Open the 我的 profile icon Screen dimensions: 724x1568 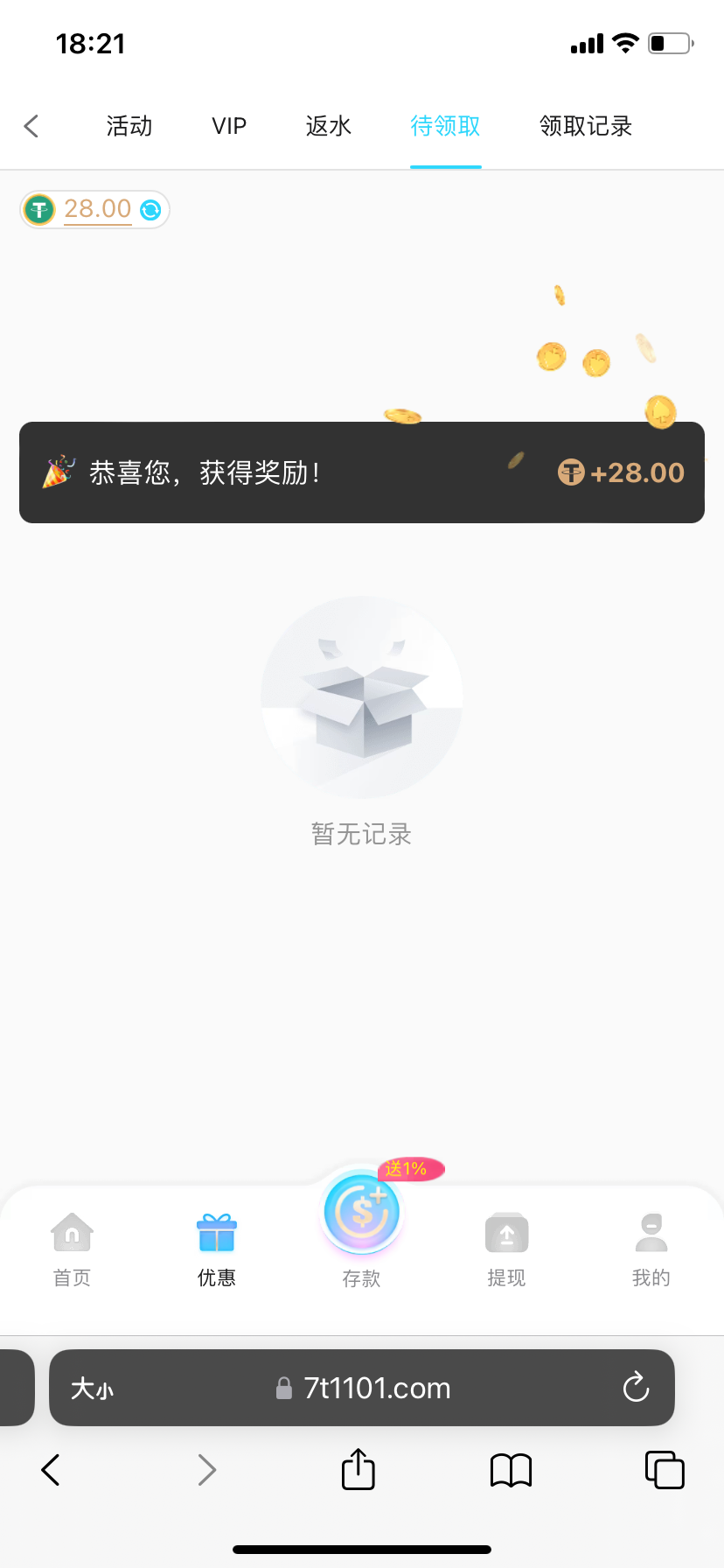[x=651, y=1232]
